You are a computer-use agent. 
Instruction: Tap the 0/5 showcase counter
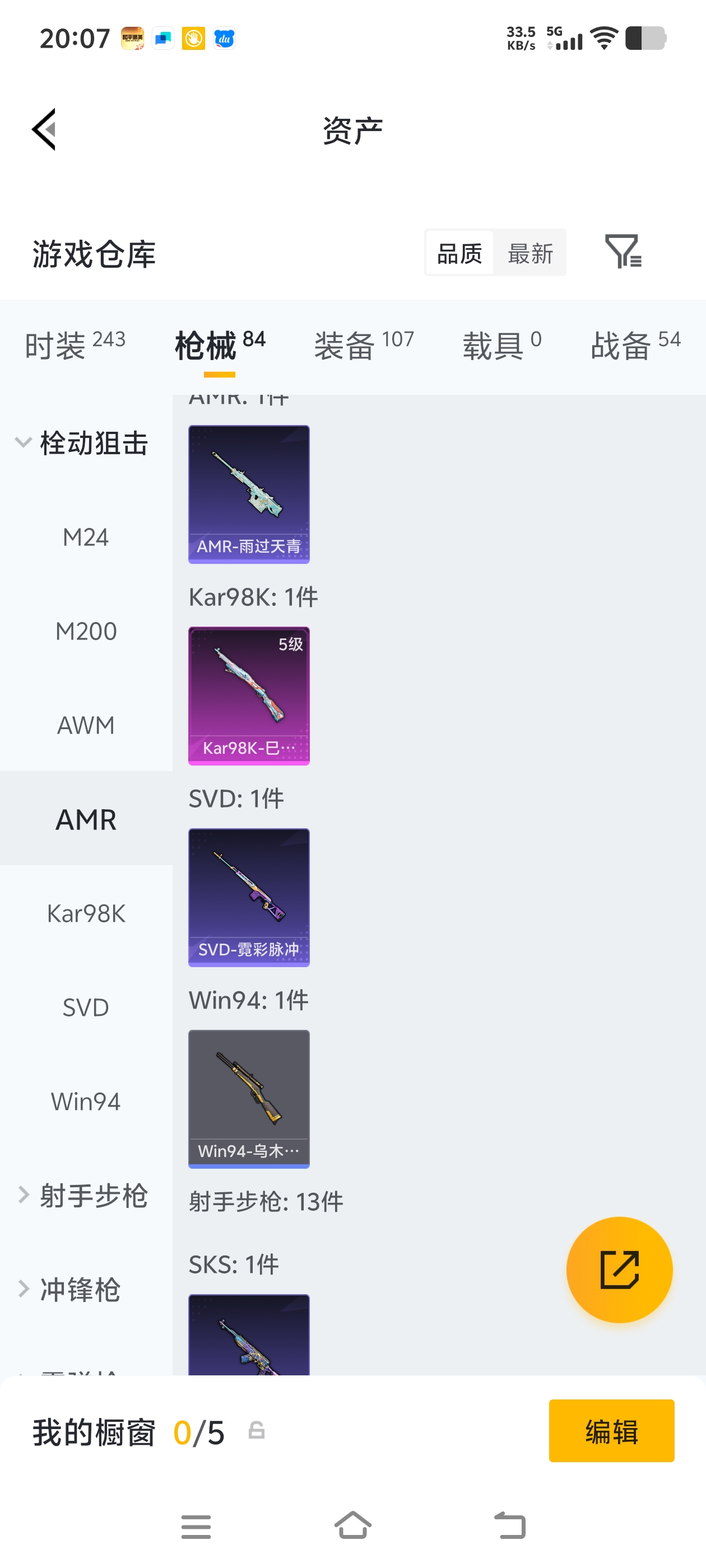point(198,1432)
